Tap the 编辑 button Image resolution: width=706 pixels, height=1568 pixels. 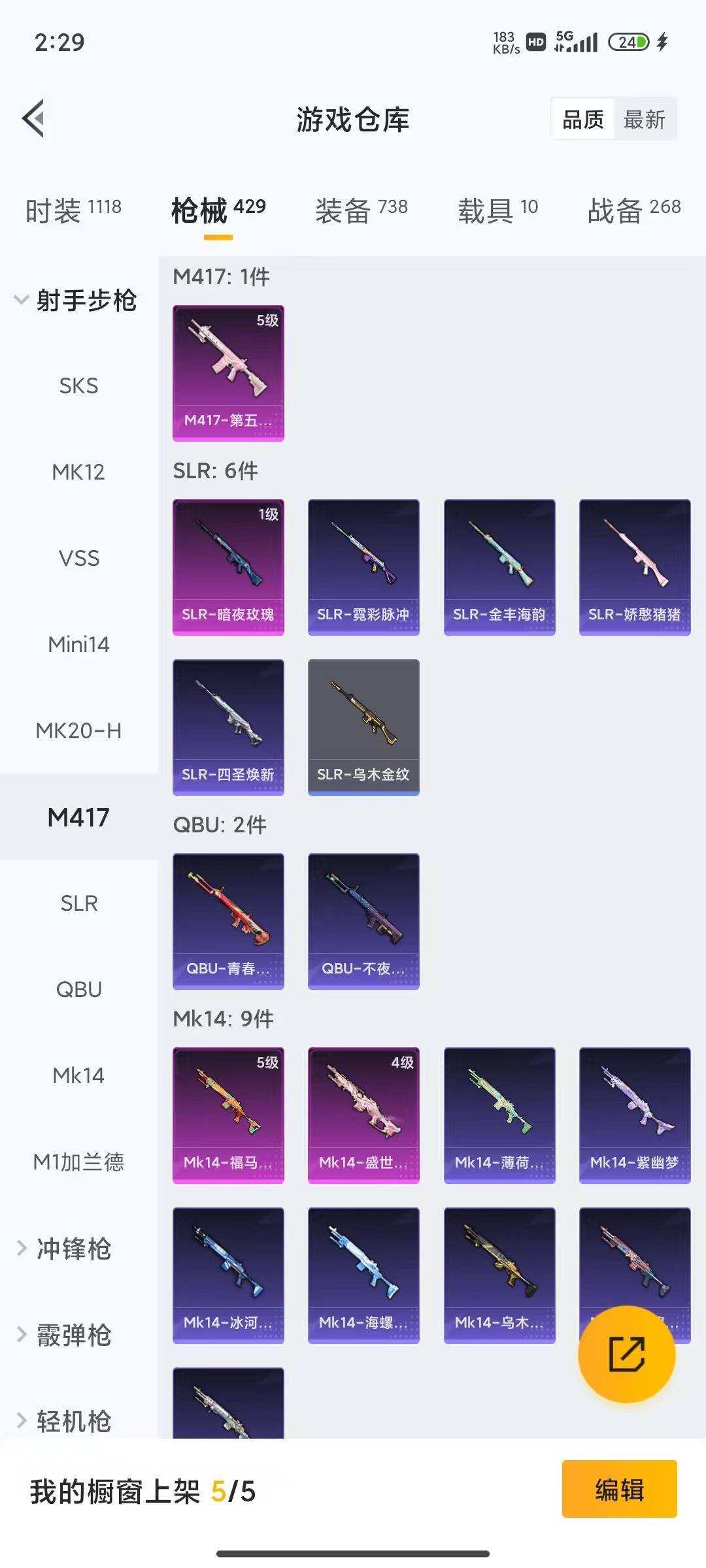(x=619, y=1490)
